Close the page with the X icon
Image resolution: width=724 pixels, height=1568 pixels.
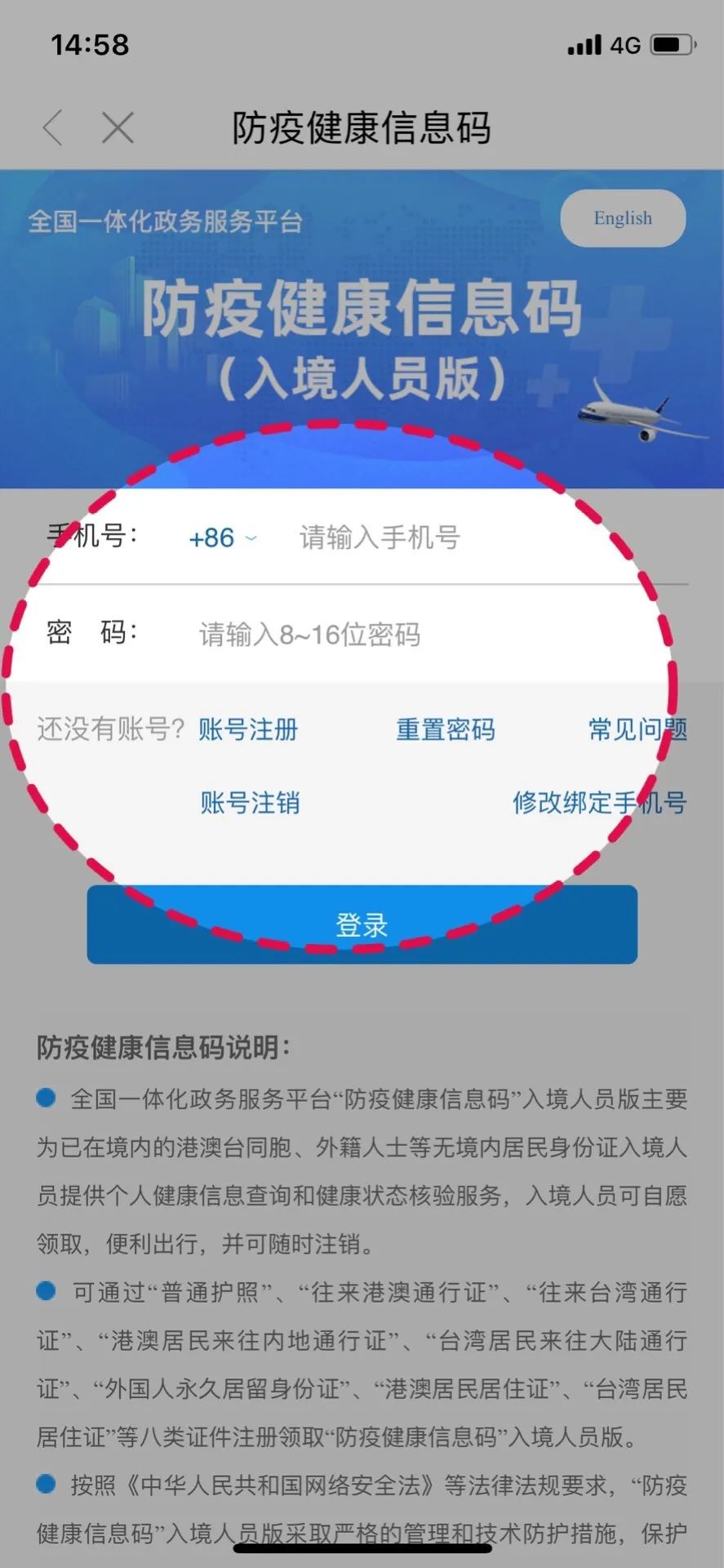click(118, 128)
